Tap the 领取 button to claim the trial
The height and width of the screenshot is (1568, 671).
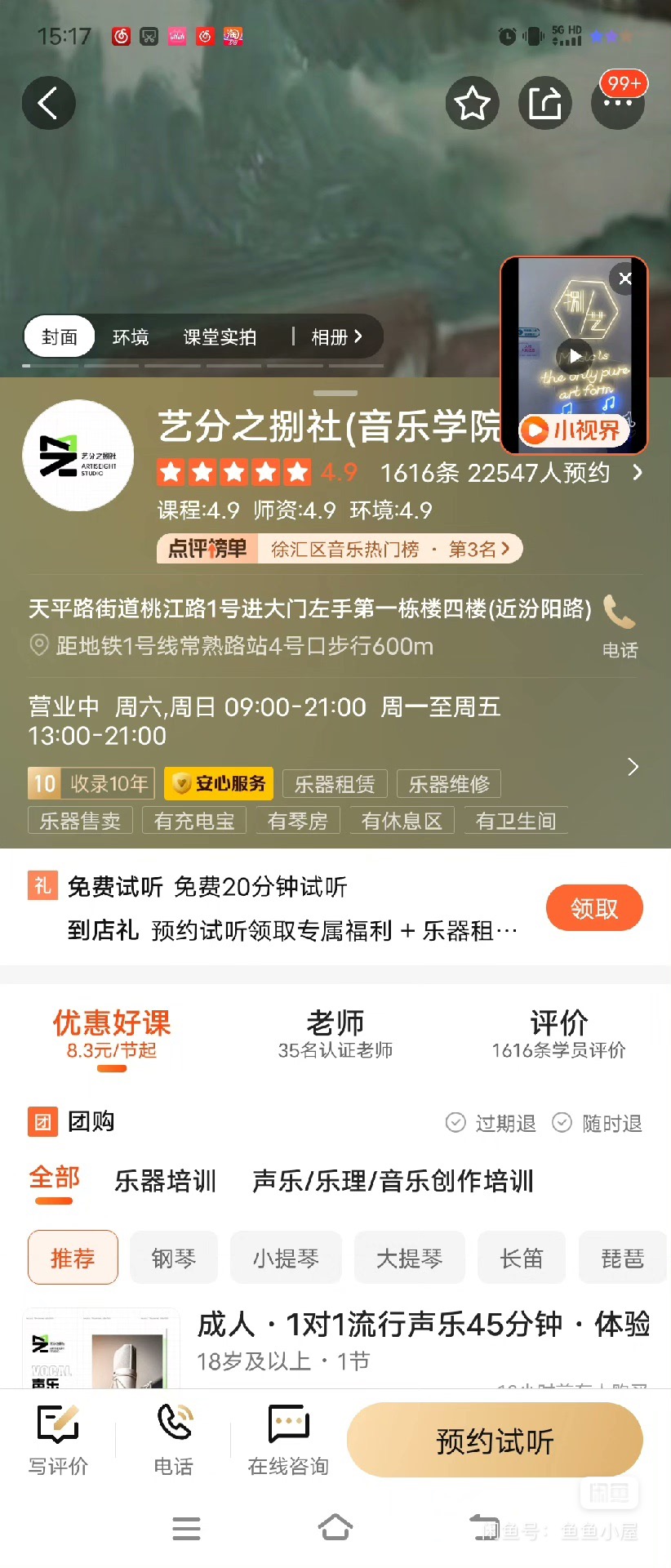pyautogui.click(x=594, y=907)
